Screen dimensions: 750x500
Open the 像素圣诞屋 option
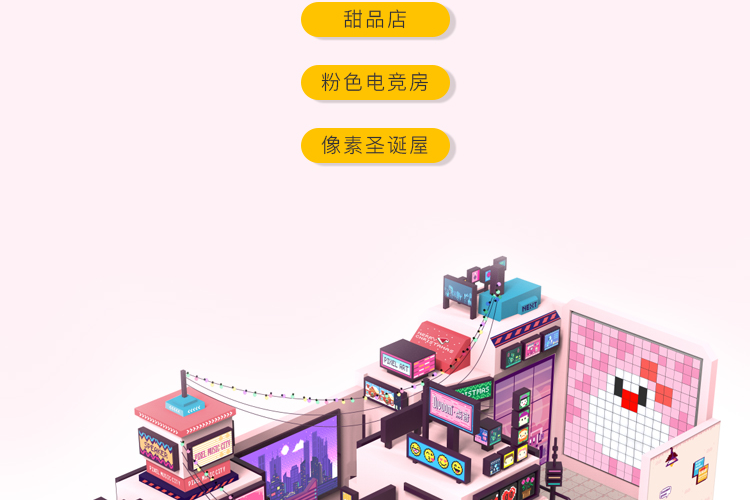(x=375, y=145)
